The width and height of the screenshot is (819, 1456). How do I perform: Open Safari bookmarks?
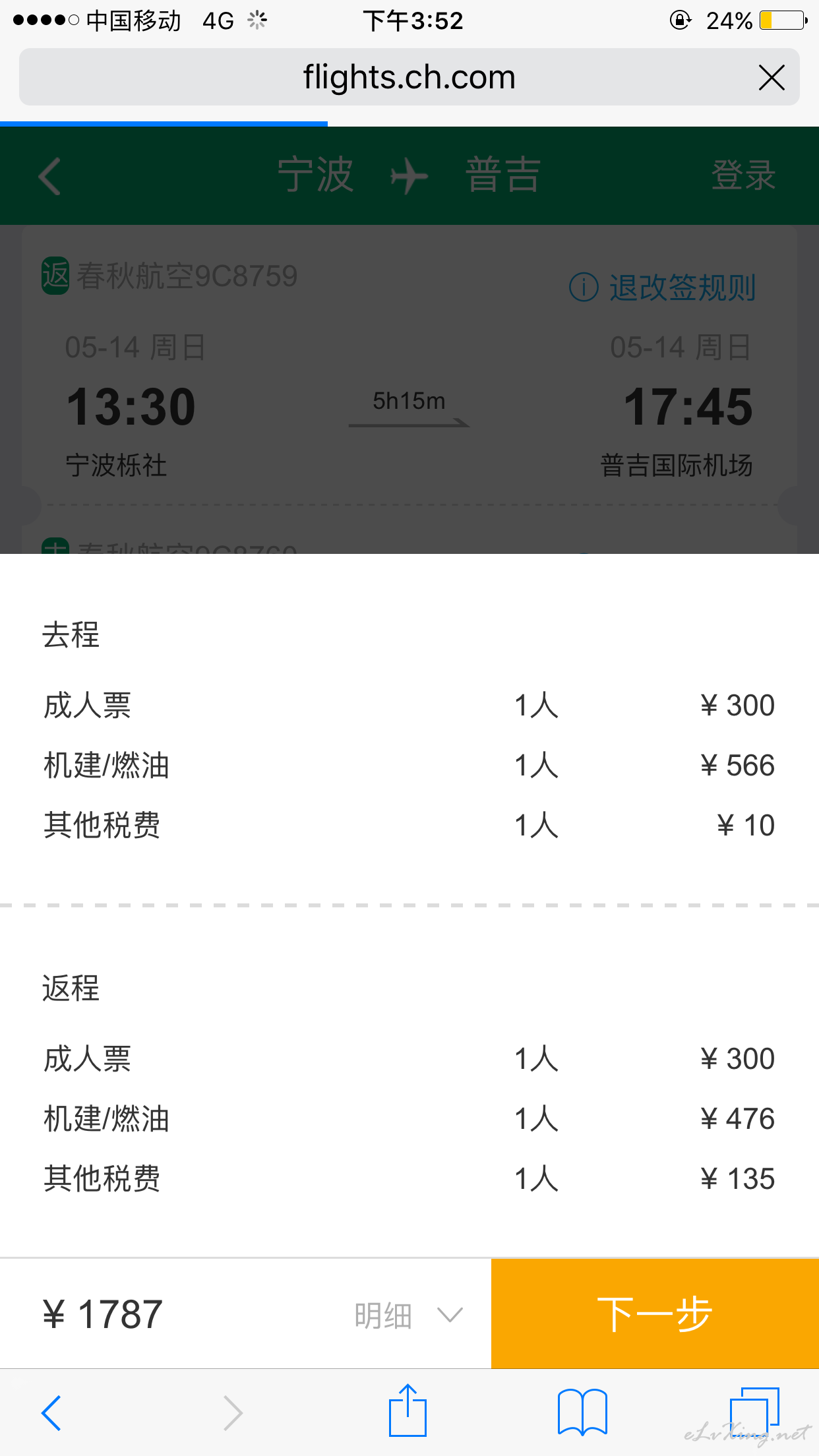(582, 1412)
